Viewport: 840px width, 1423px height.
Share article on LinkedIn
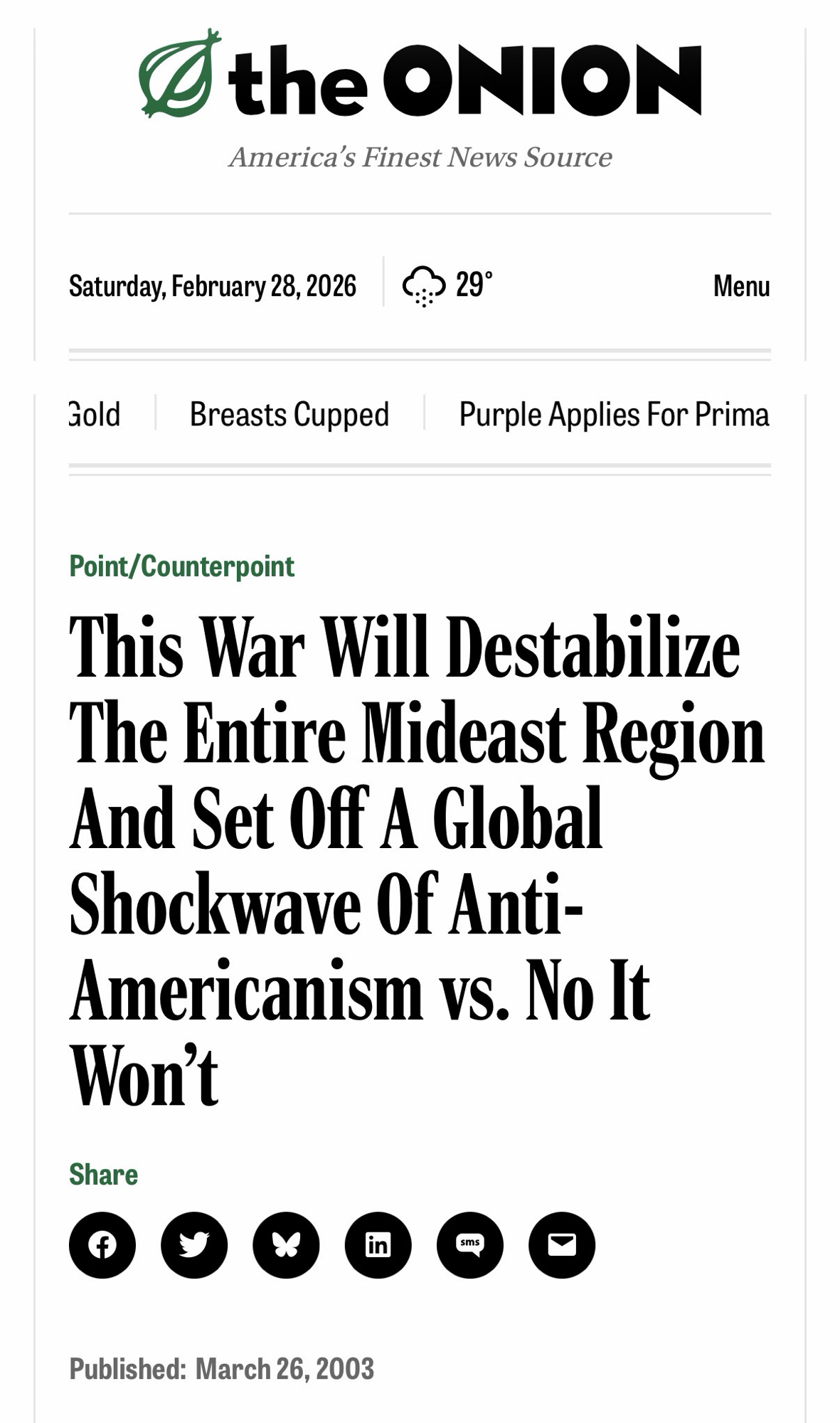pos(378,1245)
